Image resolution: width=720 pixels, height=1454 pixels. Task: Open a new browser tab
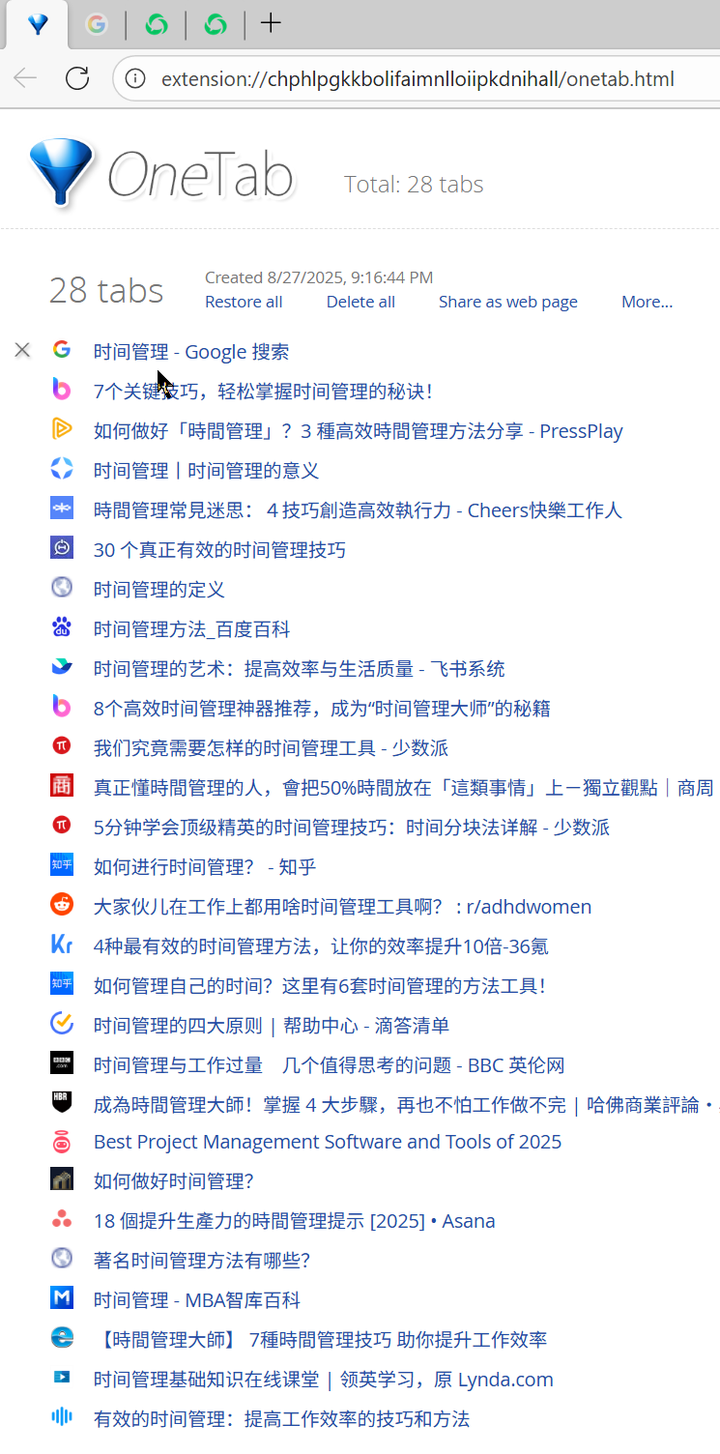click(271, 24)
